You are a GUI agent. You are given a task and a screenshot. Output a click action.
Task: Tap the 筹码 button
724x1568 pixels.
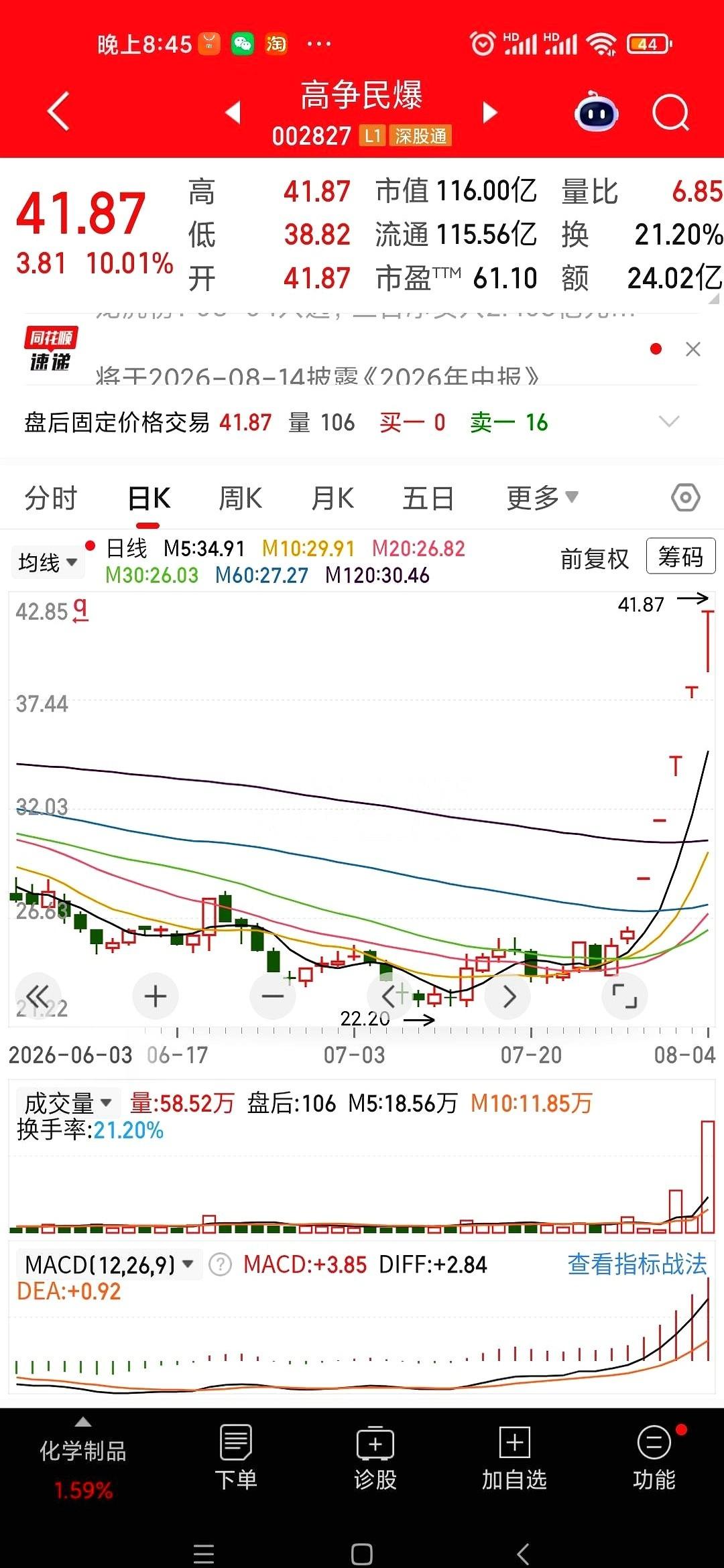[x=680, y=556]
